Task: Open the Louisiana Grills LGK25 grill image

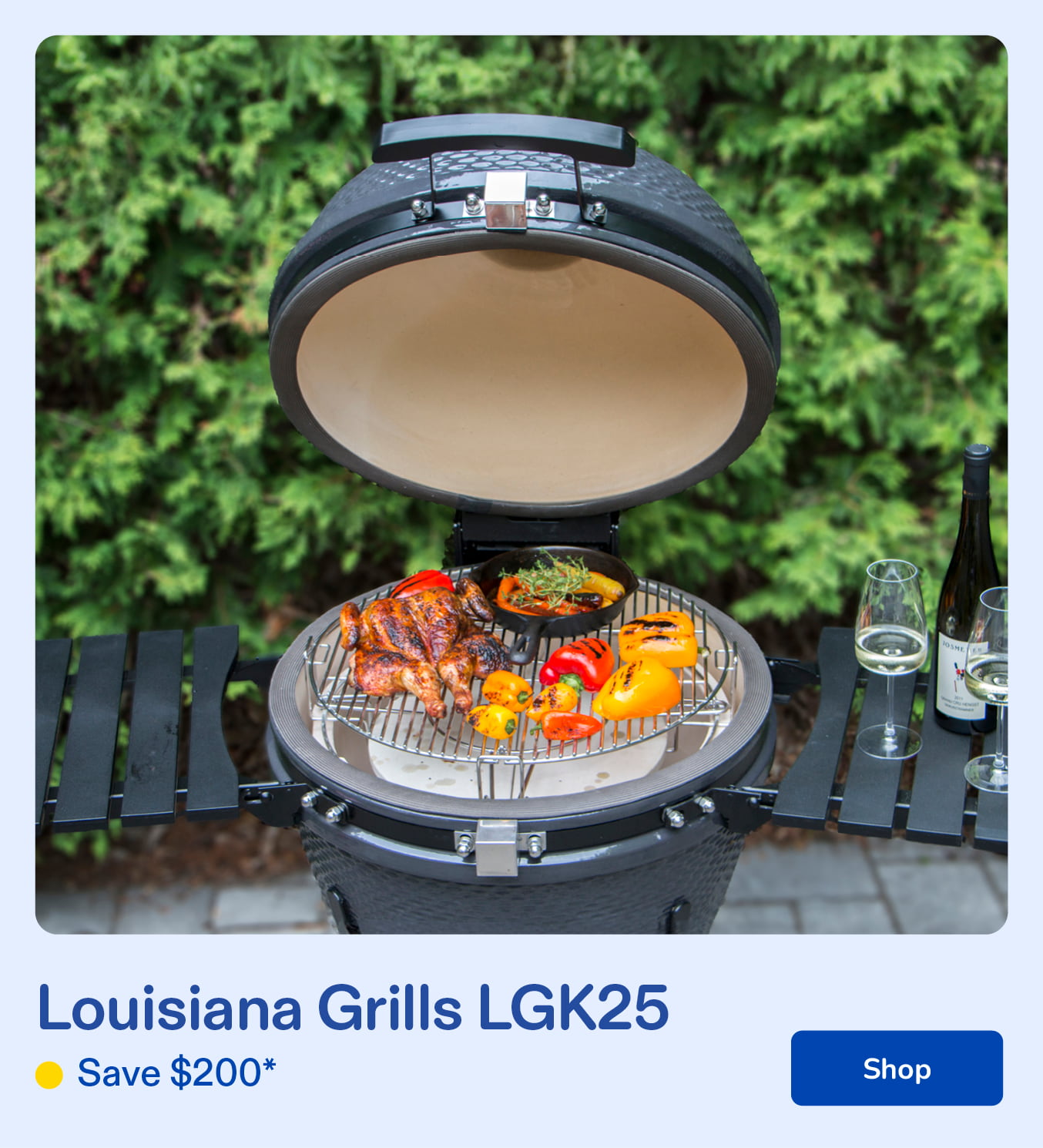Action: (521, 485)
